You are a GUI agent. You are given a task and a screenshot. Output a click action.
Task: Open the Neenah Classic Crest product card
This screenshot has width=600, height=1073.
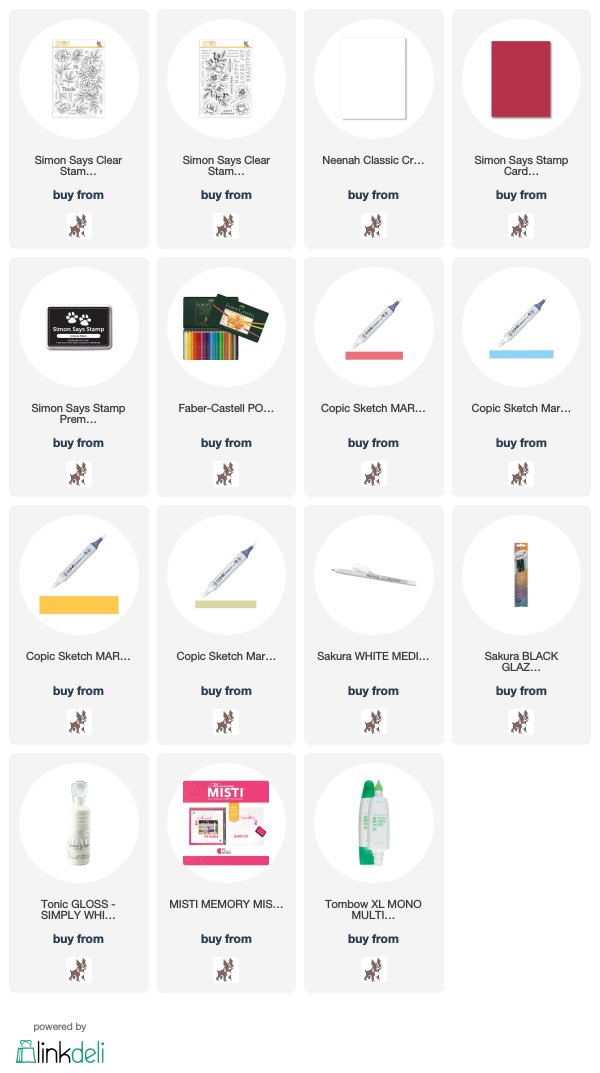[374, 129]
